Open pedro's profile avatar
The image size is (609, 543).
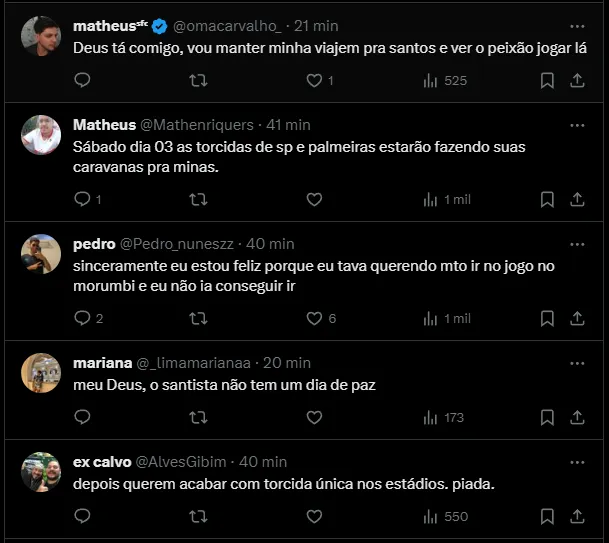click(41, 254)
